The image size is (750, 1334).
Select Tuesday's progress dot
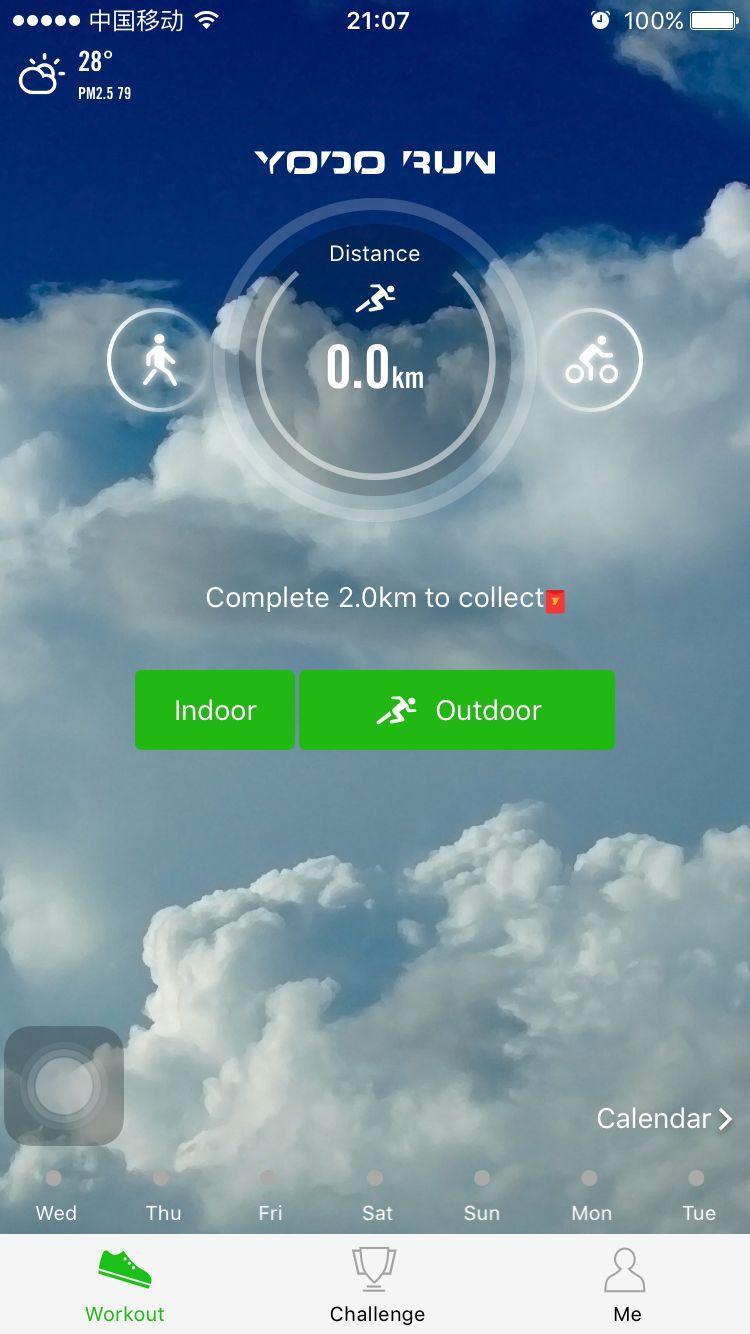pyautogui.click(x=697, y=1178)
